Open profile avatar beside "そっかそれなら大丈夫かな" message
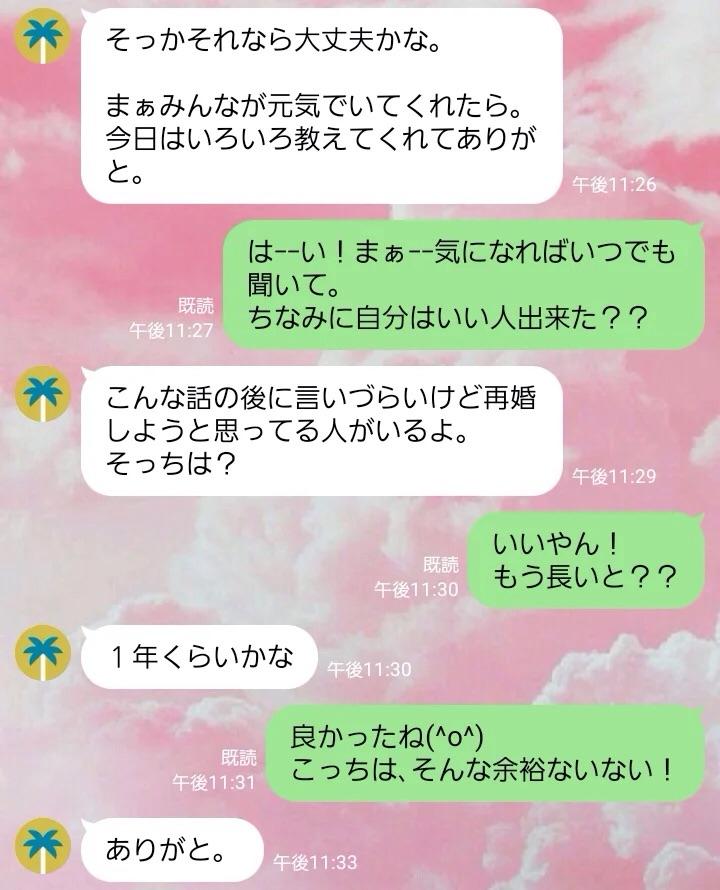Image resolution: width=720 pixels, height=890 pixels. click(41, 40)
